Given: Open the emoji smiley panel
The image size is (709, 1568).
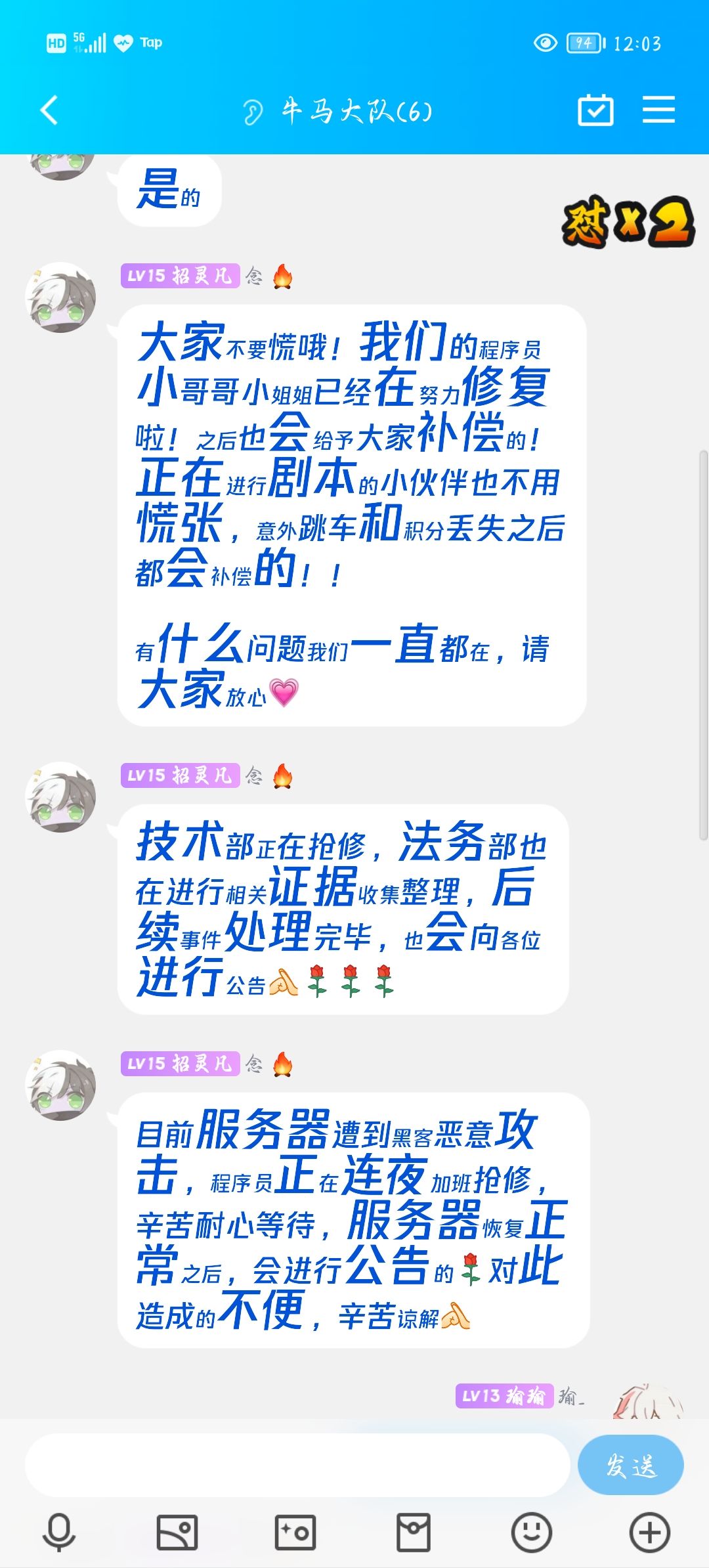Looking at the screenshot, I should [x=532, y=1533].
